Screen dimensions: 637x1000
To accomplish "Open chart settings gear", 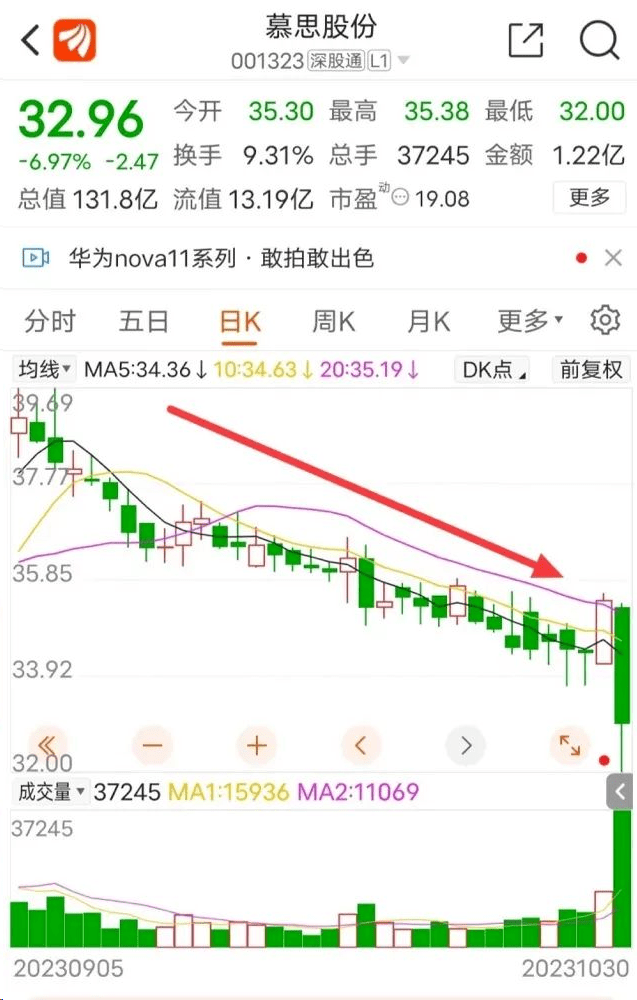I will pos(605,321).
